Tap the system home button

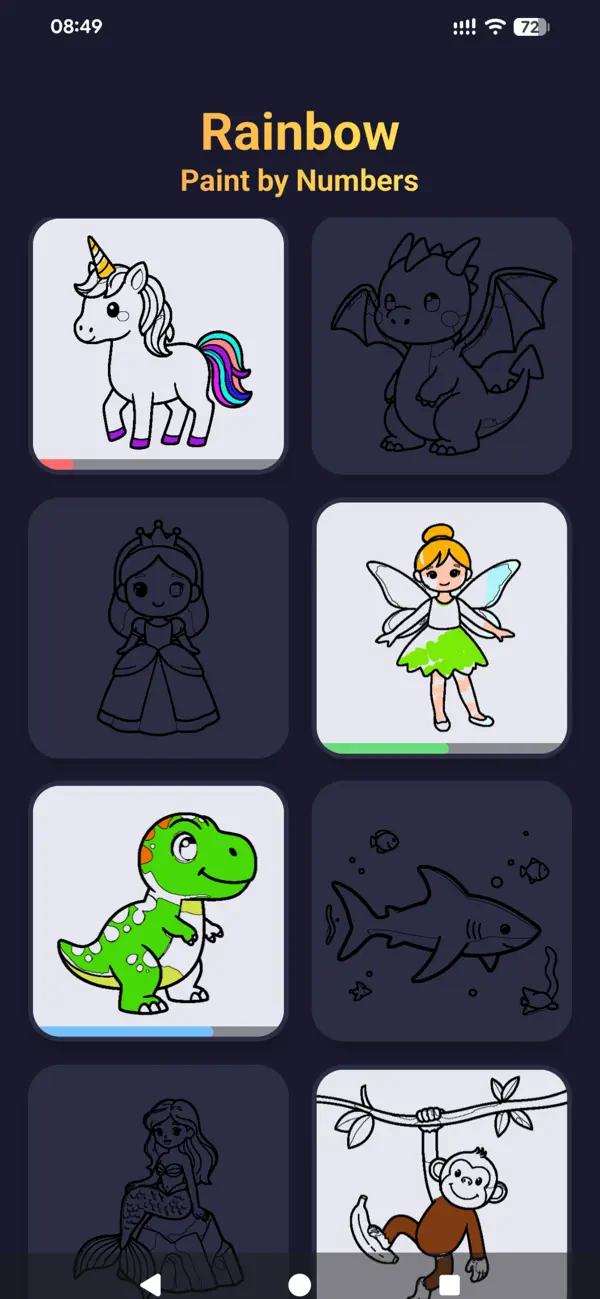pyautogui.click(x=299, y=1284)
